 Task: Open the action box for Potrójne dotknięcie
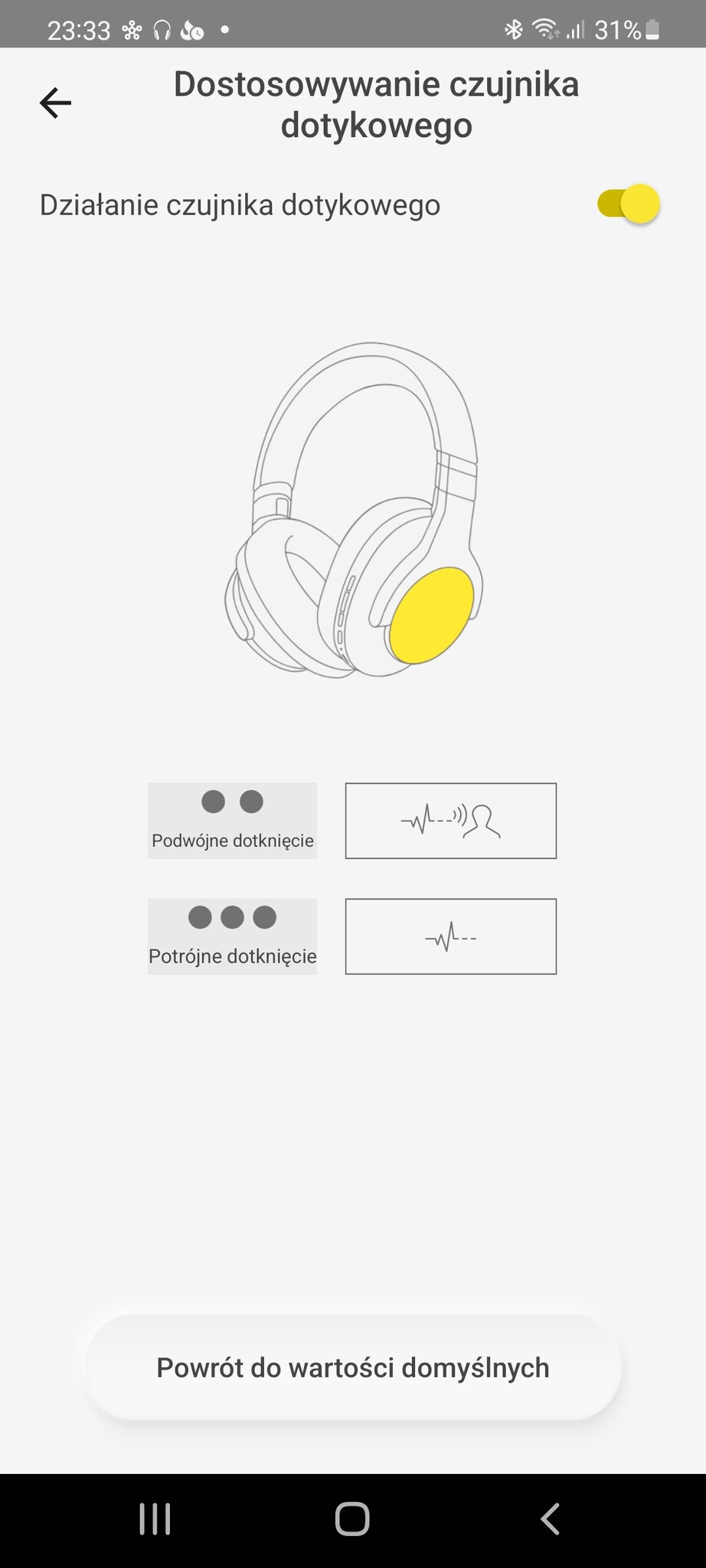point(450,936)
